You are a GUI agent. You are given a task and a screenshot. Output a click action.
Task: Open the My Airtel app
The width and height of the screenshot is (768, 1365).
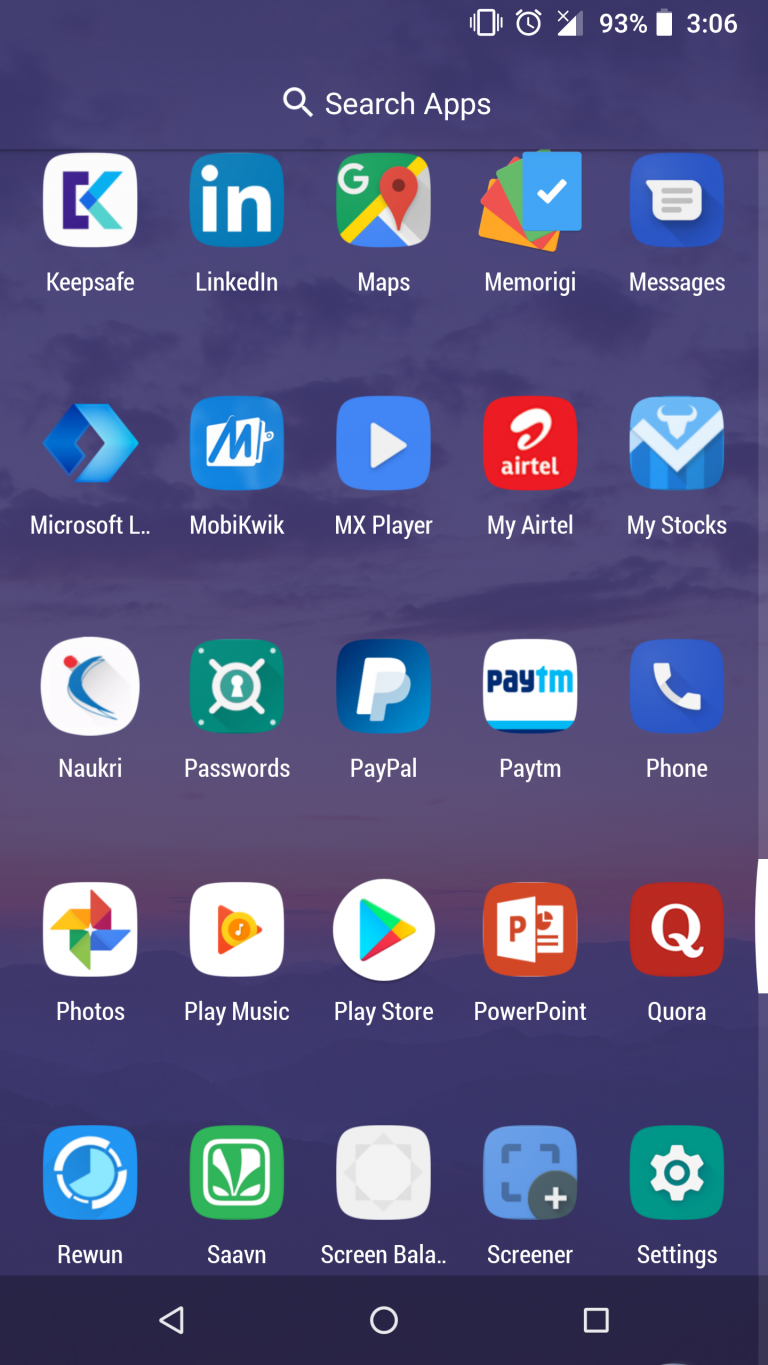tap(530, 443)
